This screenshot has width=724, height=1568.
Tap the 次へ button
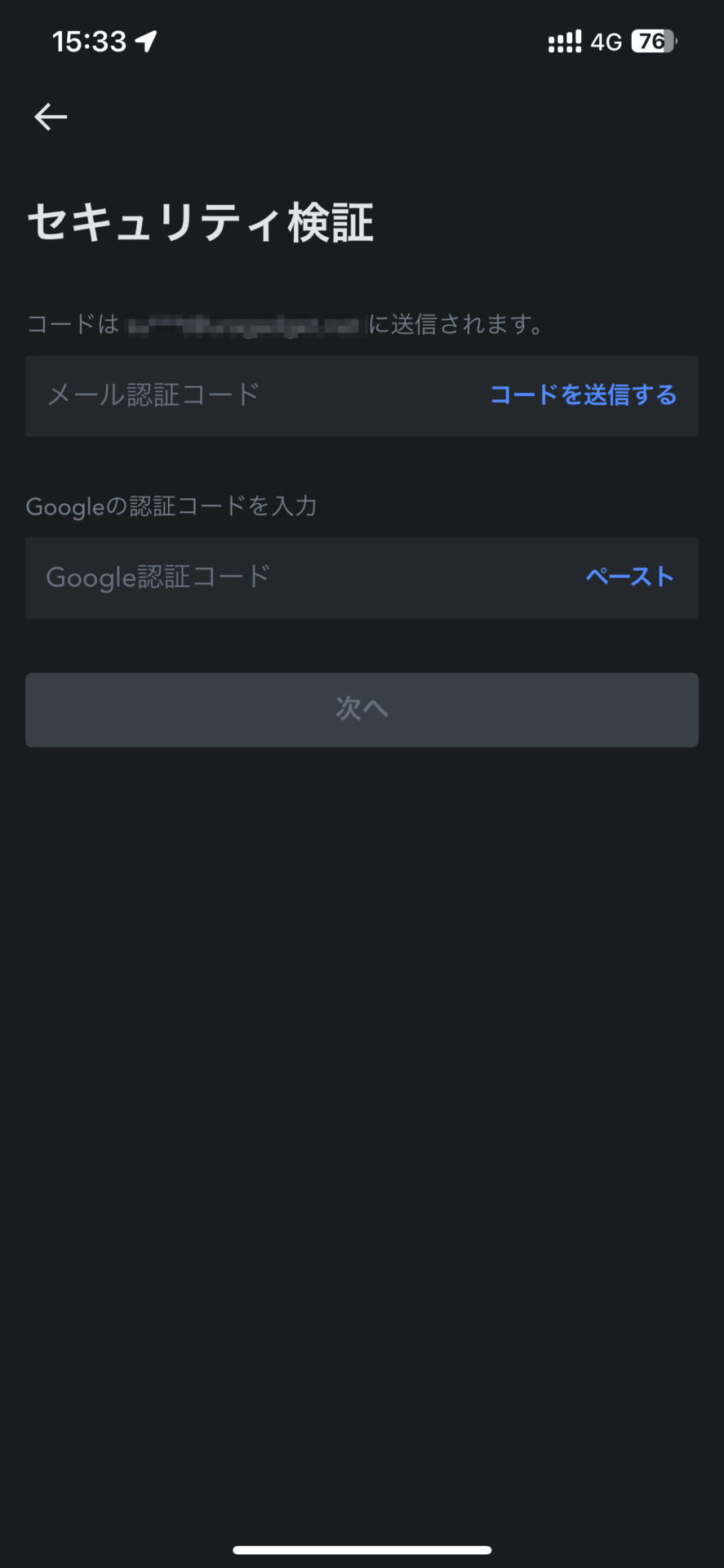pyautogui.click(x=362, y=710)
